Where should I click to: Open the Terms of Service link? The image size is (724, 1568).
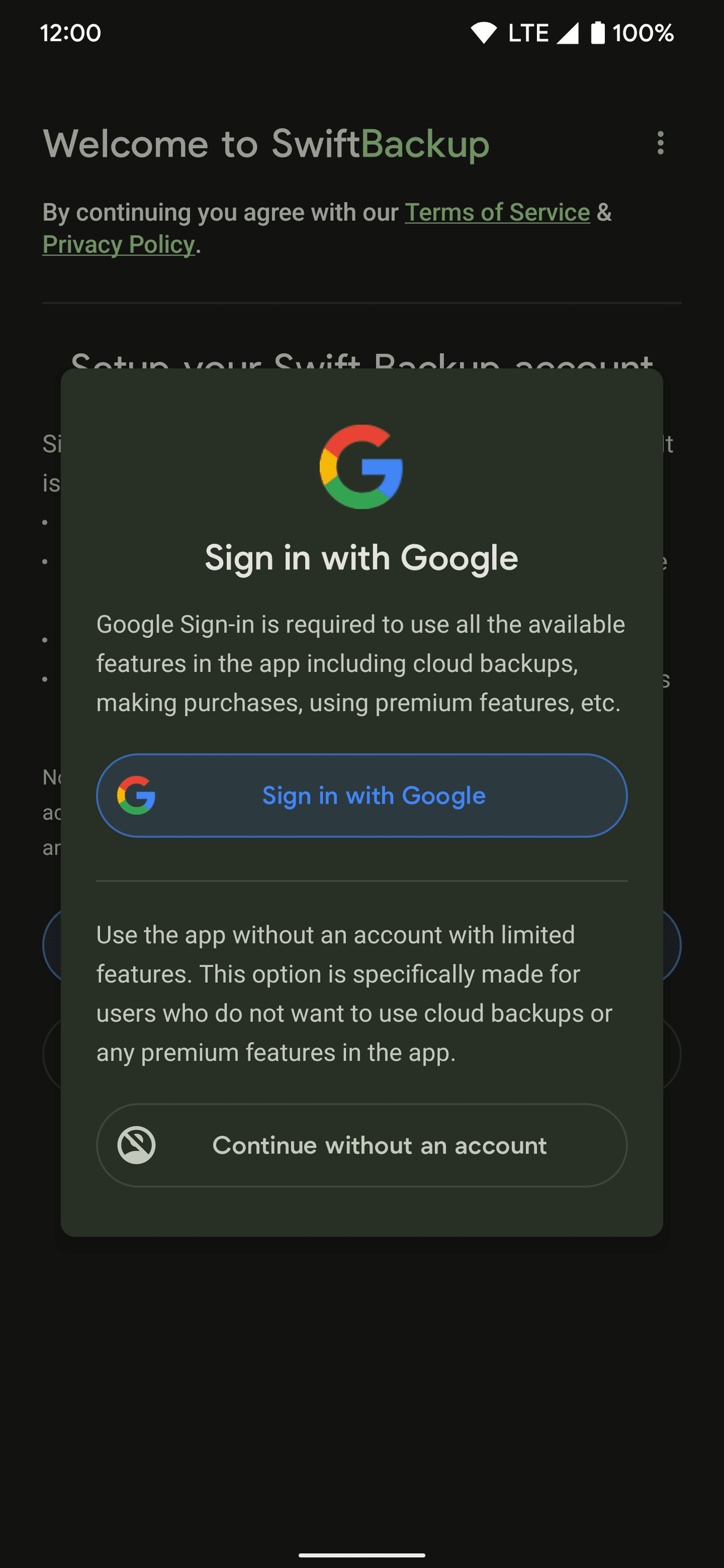(x=497, y=213)
